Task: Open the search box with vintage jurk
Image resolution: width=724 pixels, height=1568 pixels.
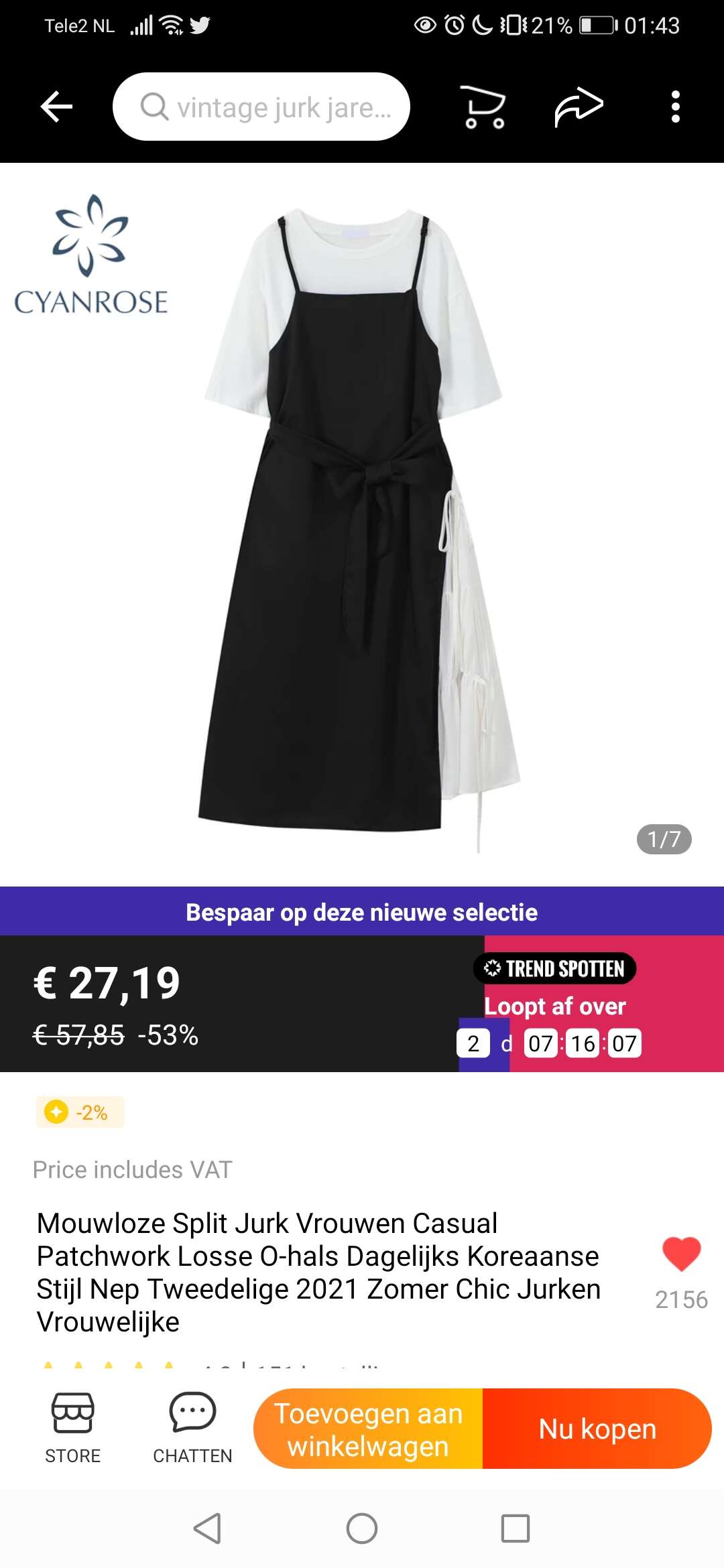Action: pyautogui.click(x=261, y=107)
